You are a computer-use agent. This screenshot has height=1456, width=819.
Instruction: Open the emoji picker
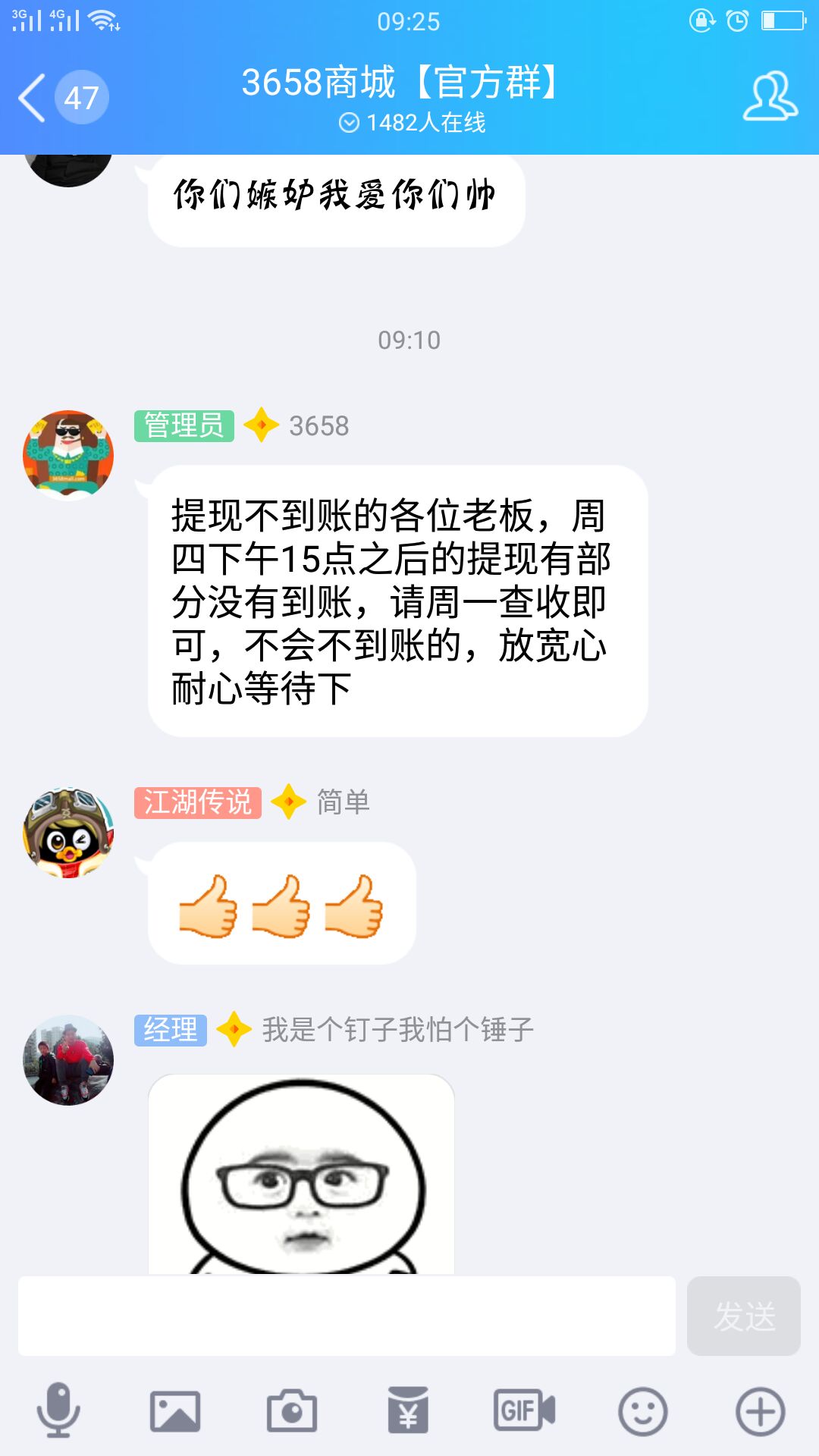pyautogui.click(x=642, y=1410)
